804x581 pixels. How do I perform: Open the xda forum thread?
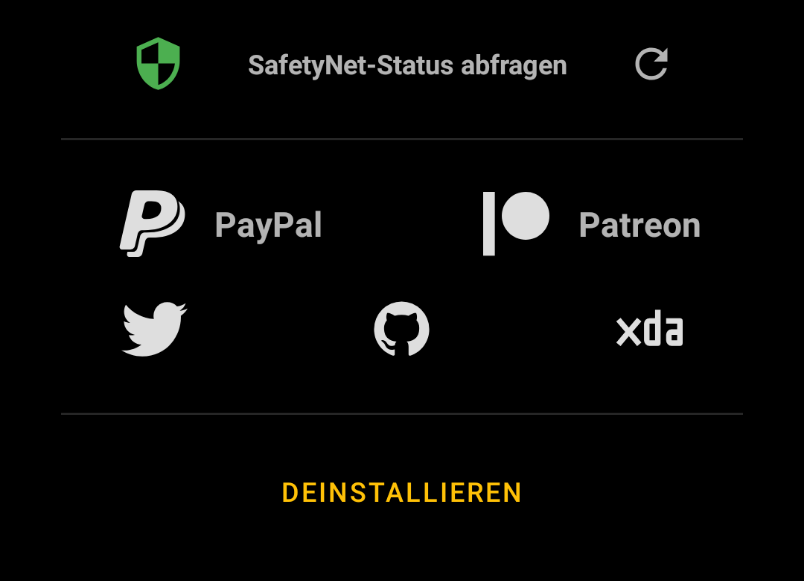click(649, 330)
